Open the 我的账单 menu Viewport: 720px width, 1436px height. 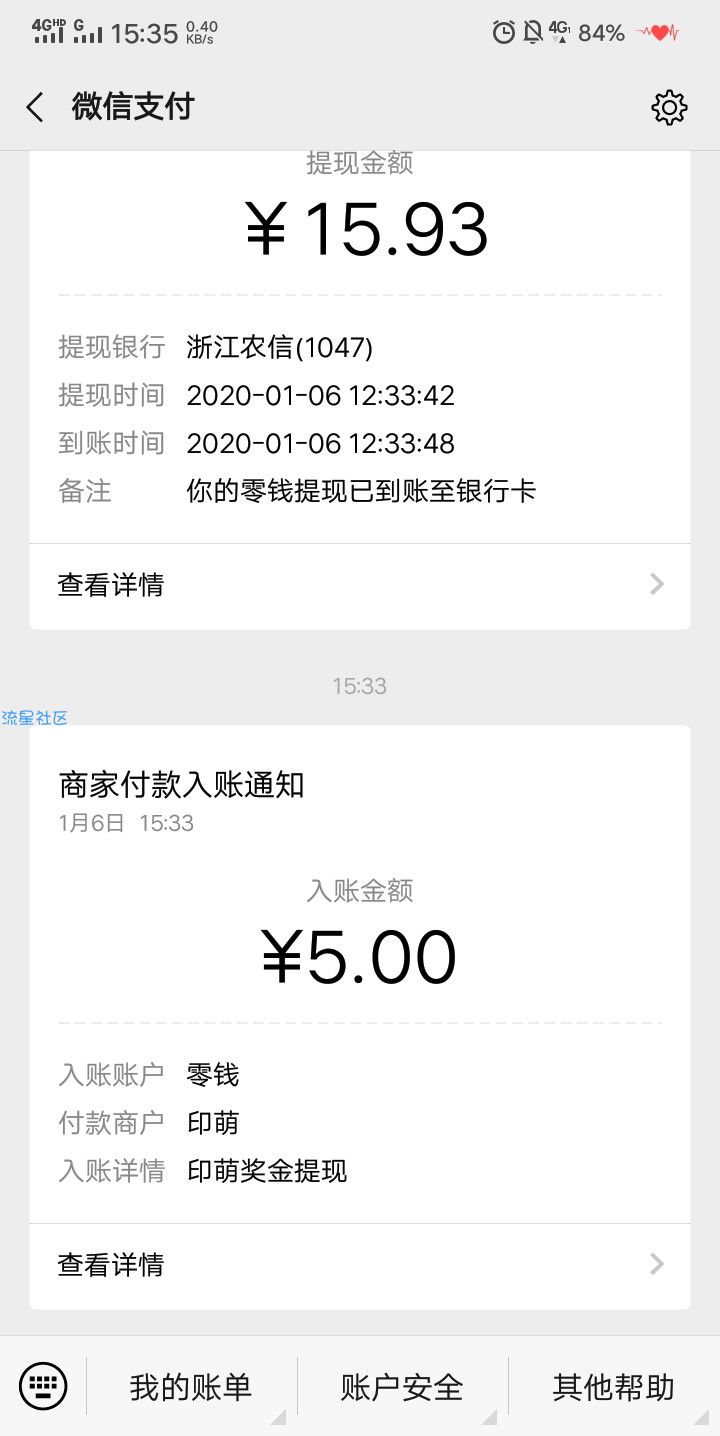click(191, 1387)
